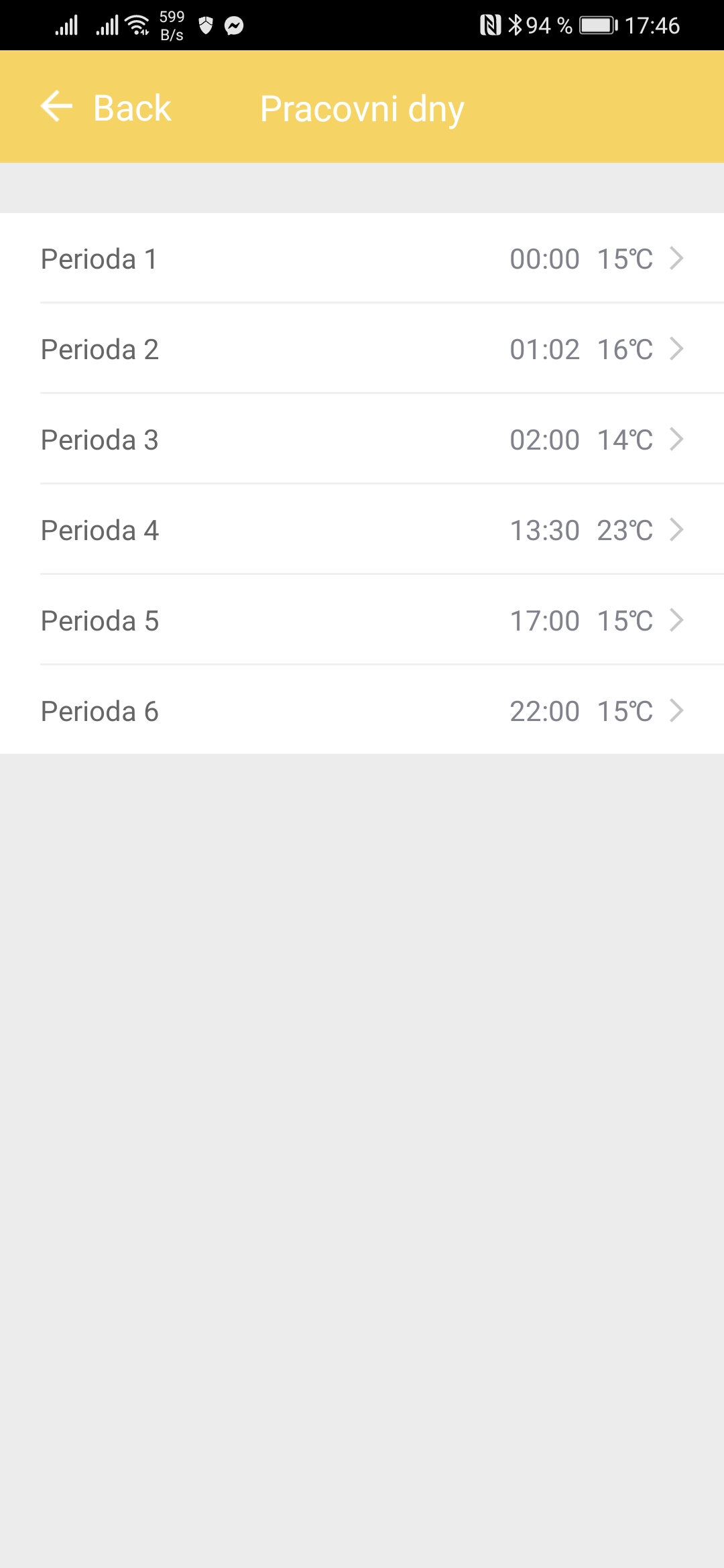Go back using the Back arrow

[x=57, y=107]
